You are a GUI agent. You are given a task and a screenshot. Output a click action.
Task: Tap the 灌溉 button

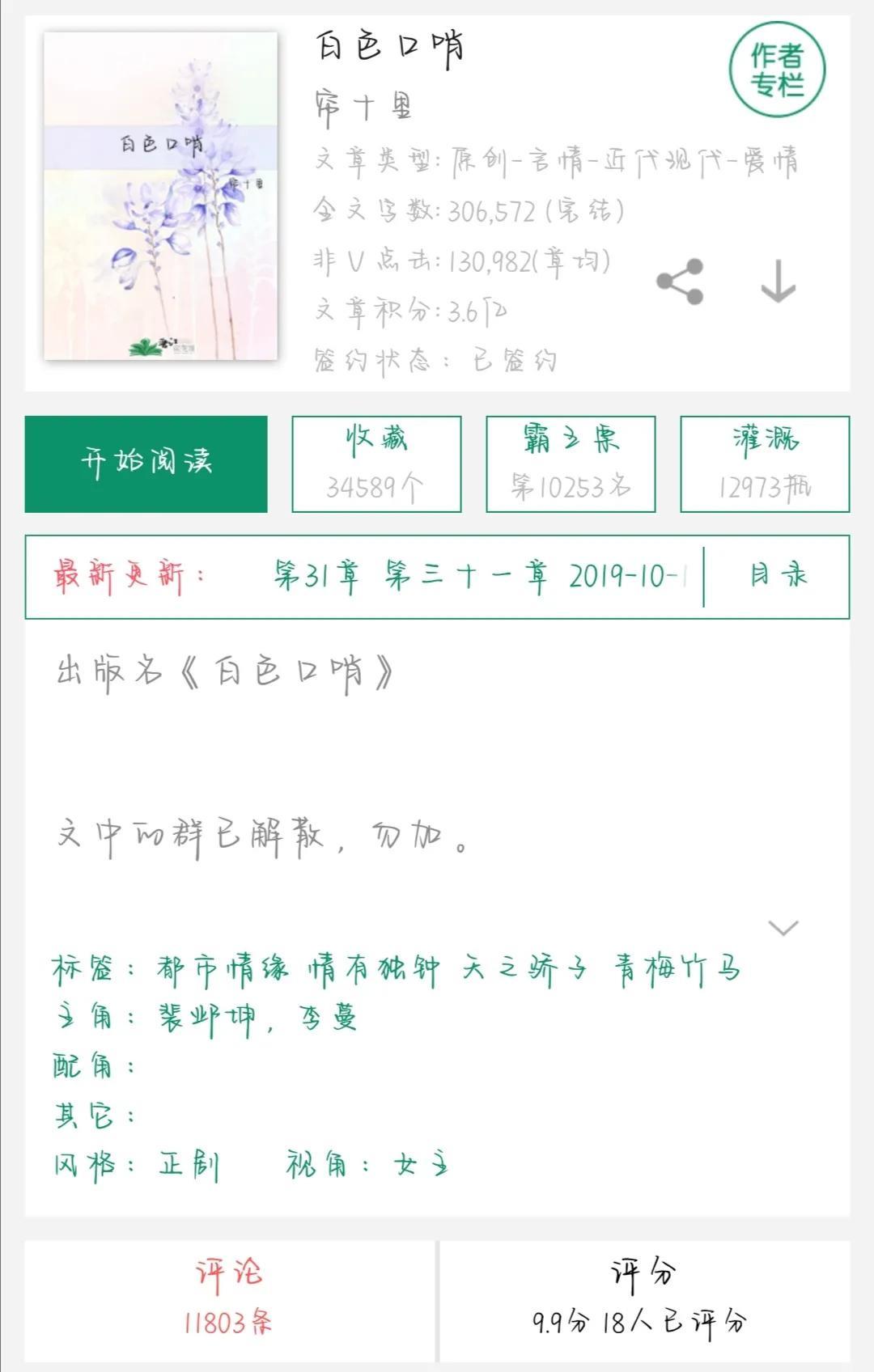coord(765,464)
